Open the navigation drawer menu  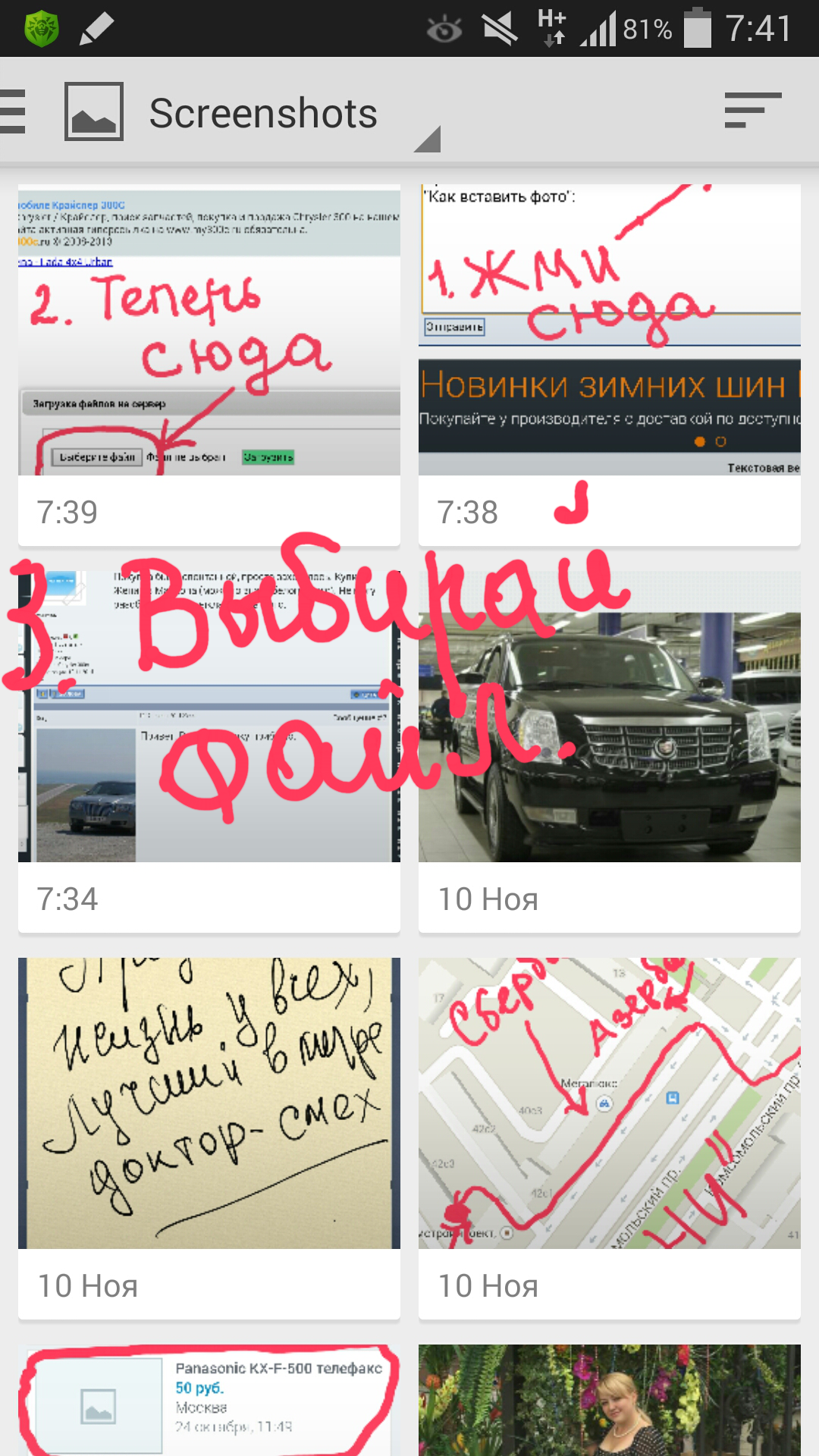(13, 111)
